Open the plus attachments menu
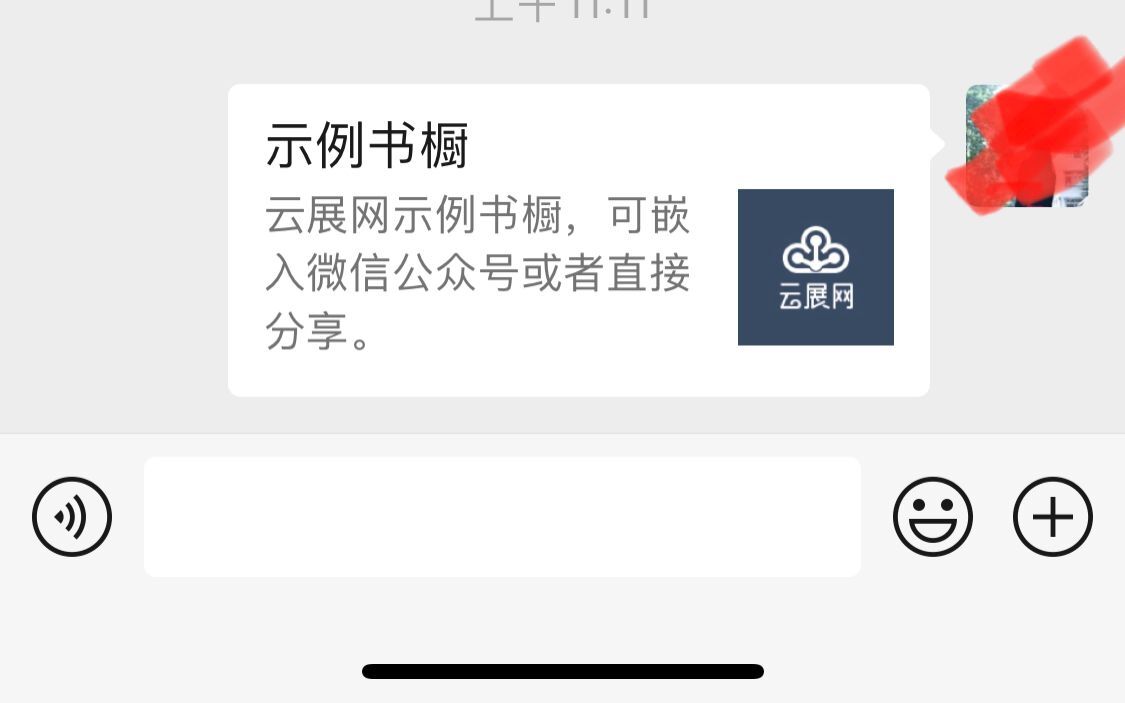This screenshot has height=703, width=1125. click(1052, 517)
